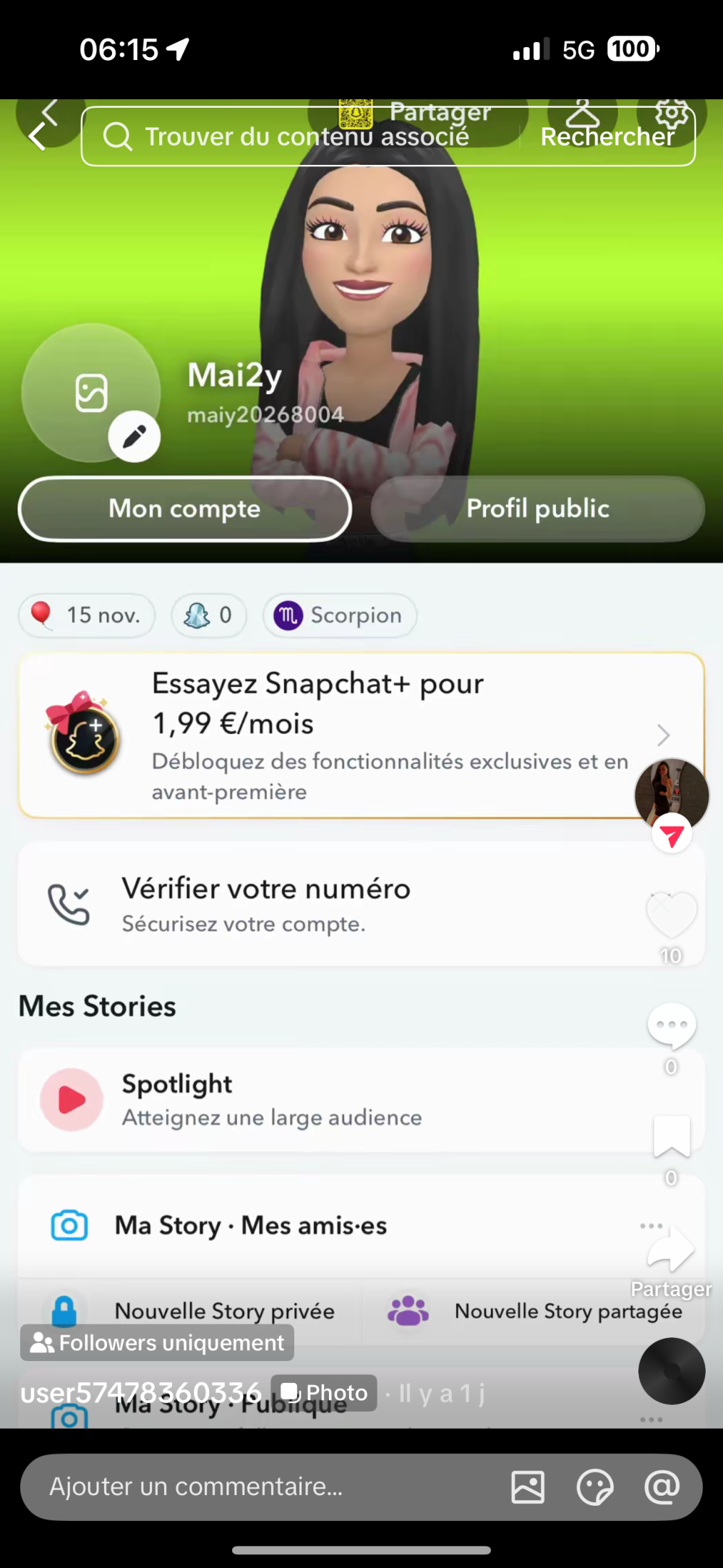723x1568 pixels.
Task: Open user57478360336's profile from the username
Action: [x=141, y=1392]
